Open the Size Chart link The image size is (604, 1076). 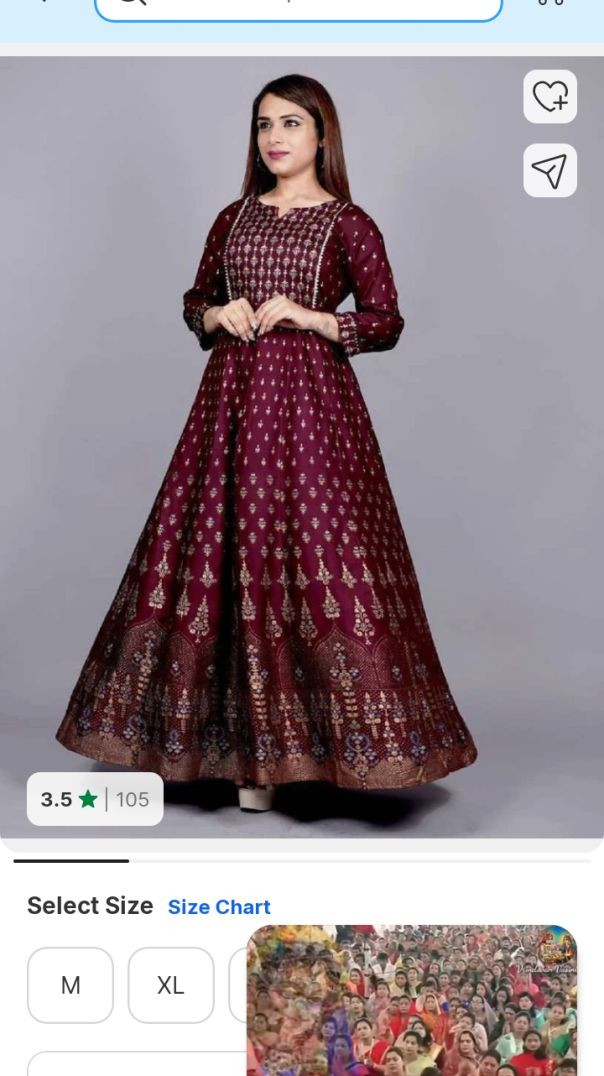click(219, 907)
